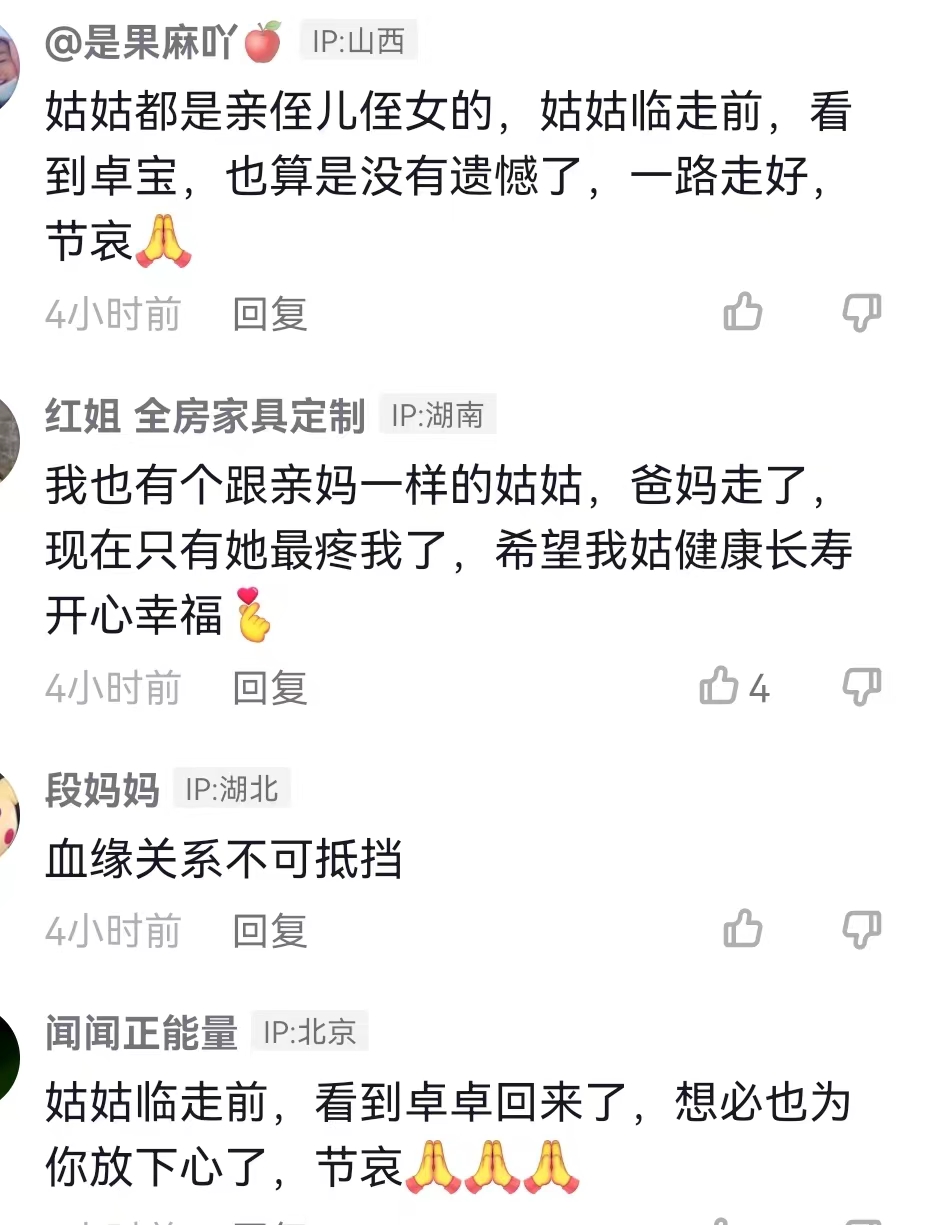Dislike @是果麻吖's comment with thumbs down
The width and height of the screenshot is (943, 1225).
point(862,313)
